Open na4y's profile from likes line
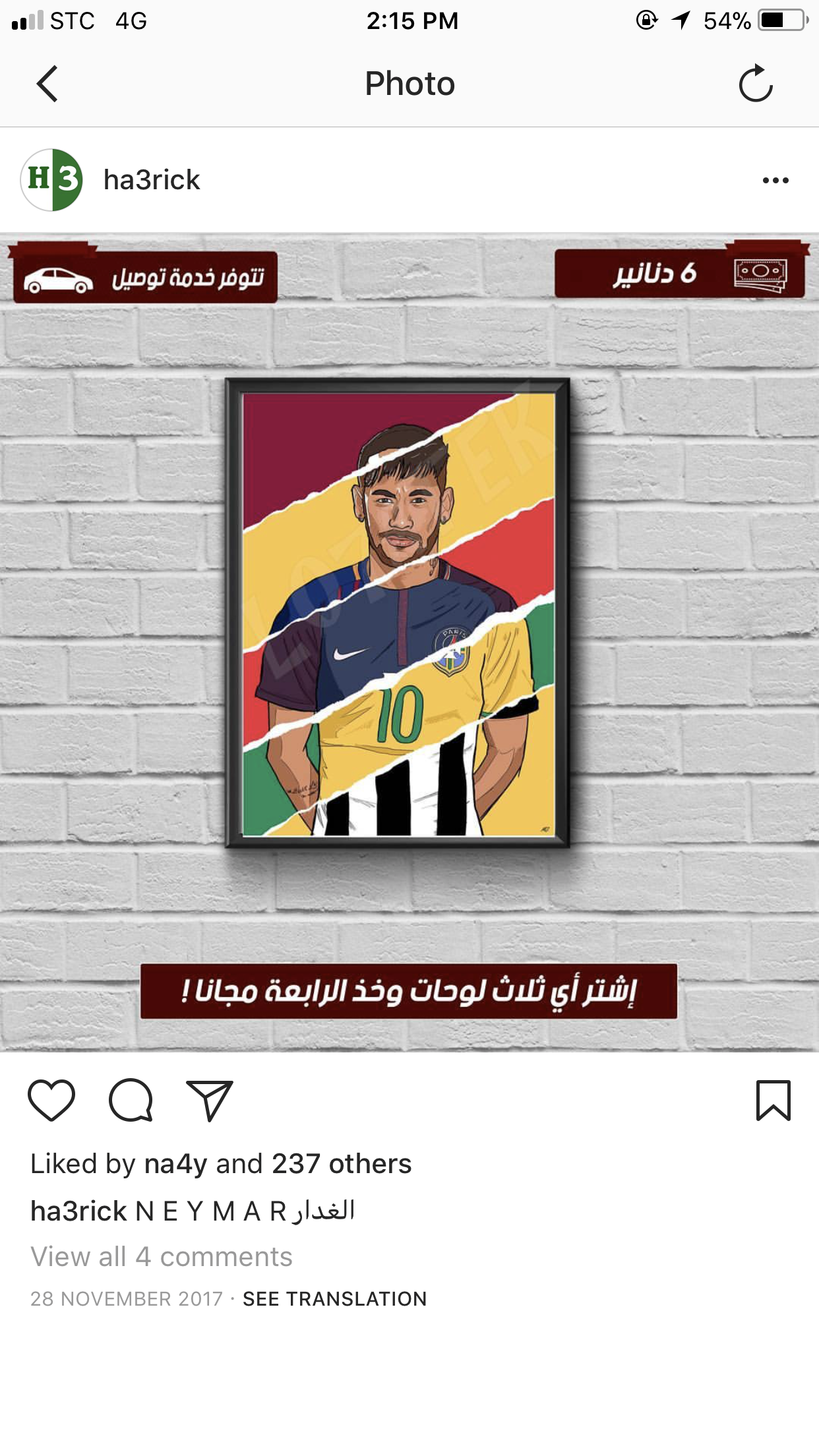819x1456 pixels. tap(175, 1164)
